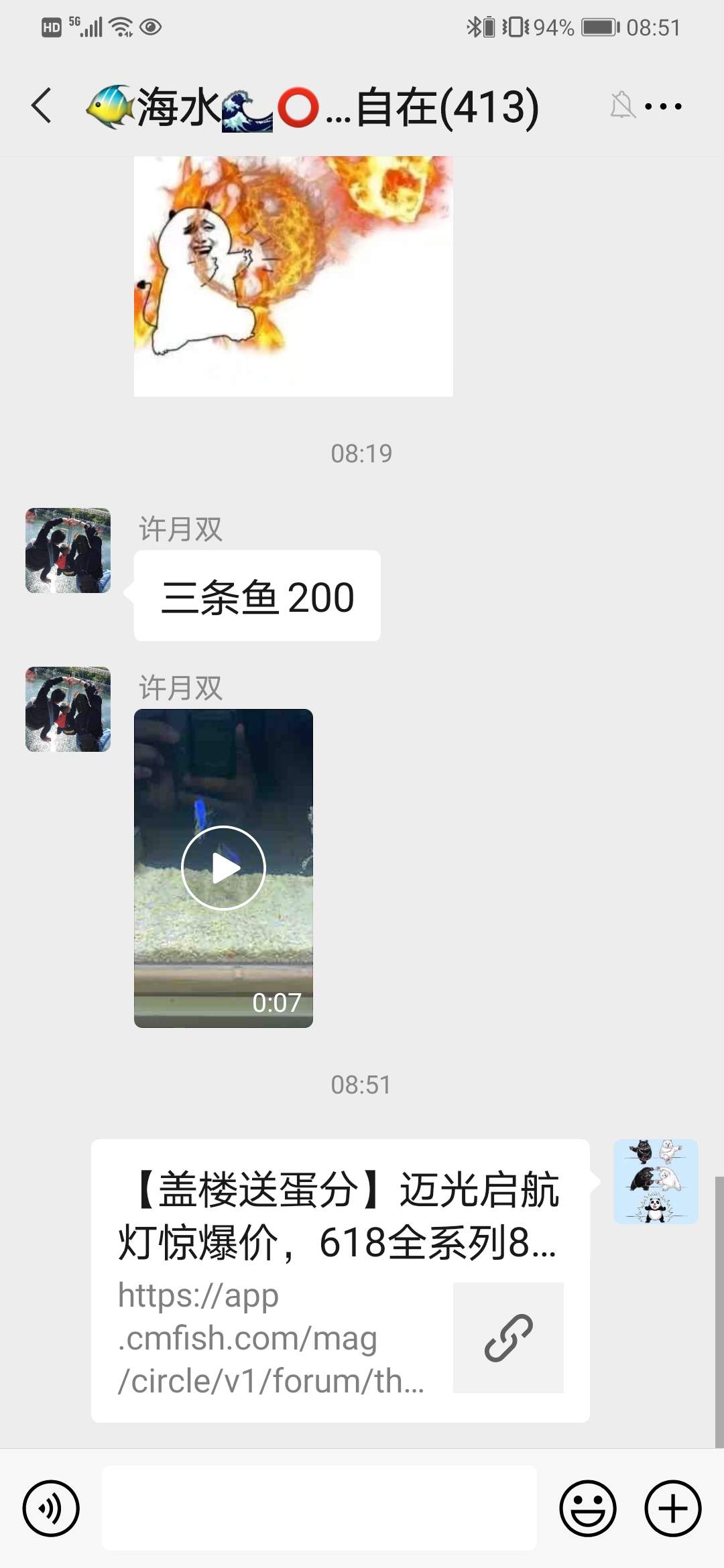Open my own avatar beside the shared link
The height and width of the screenshot is (1568, 724).
click(x=656, y=1181)
